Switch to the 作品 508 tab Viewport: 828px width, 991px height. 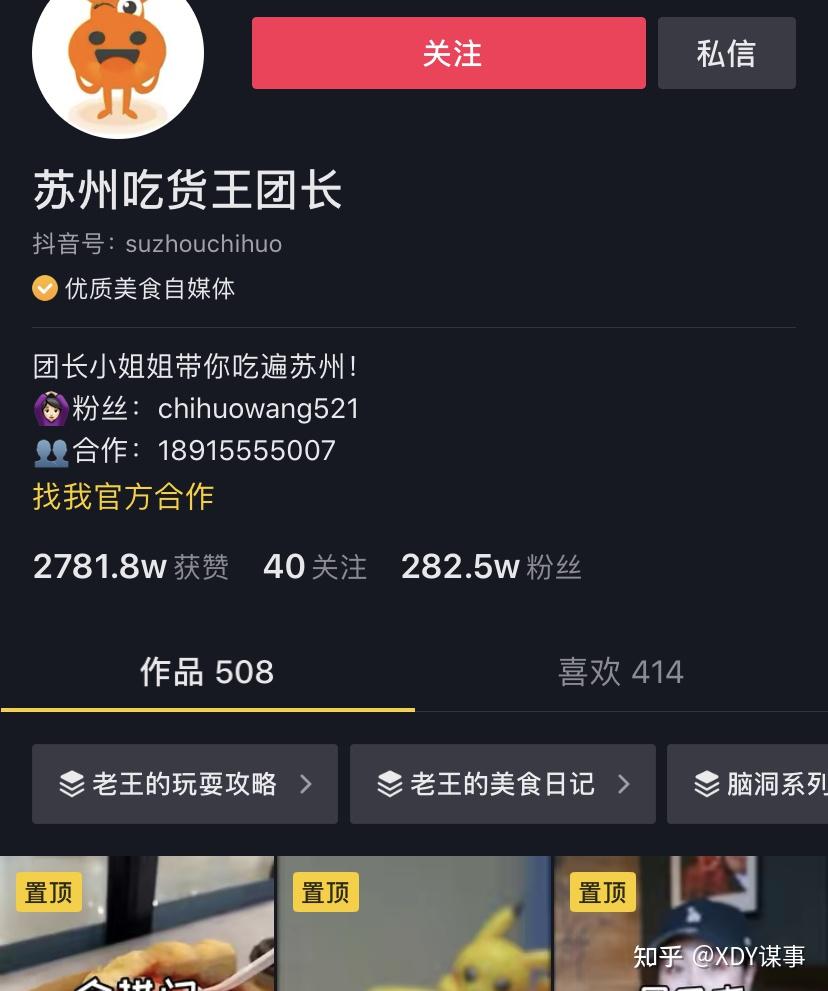pos(207,672)
